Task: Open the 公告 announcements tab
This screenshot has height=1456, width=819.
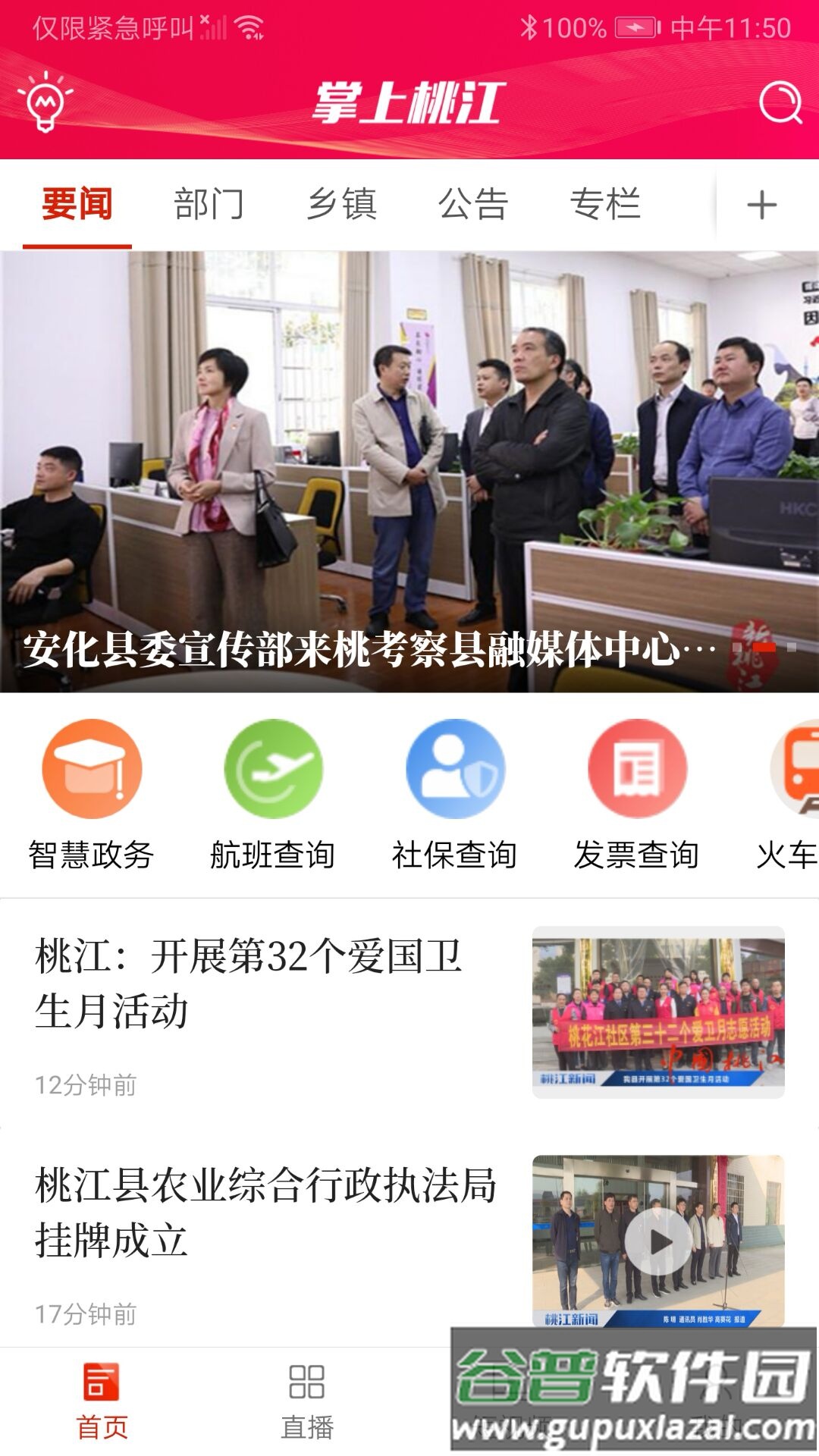Action: tap(474, 203)
